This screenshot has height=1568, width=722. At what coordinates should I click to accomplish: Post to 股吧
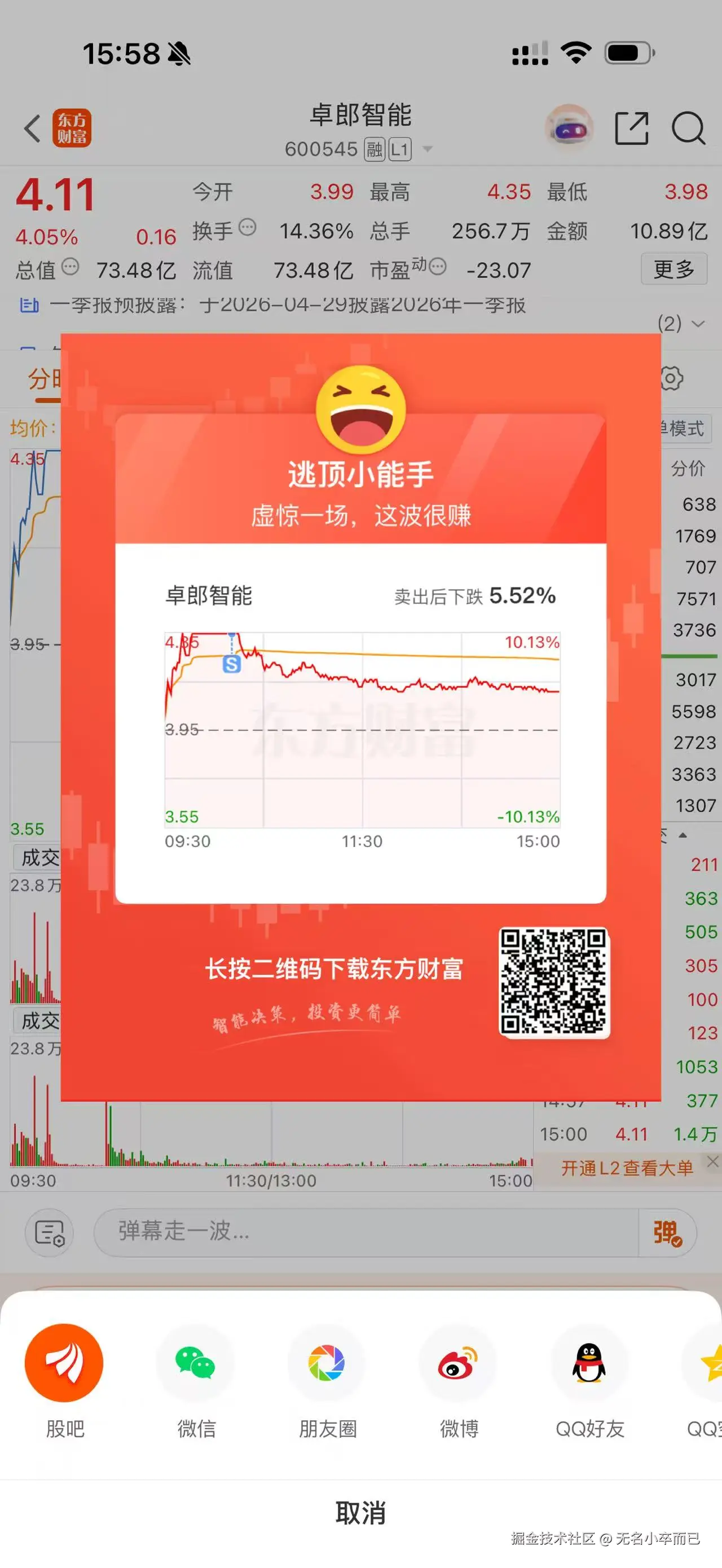(x=64, y=1362)
